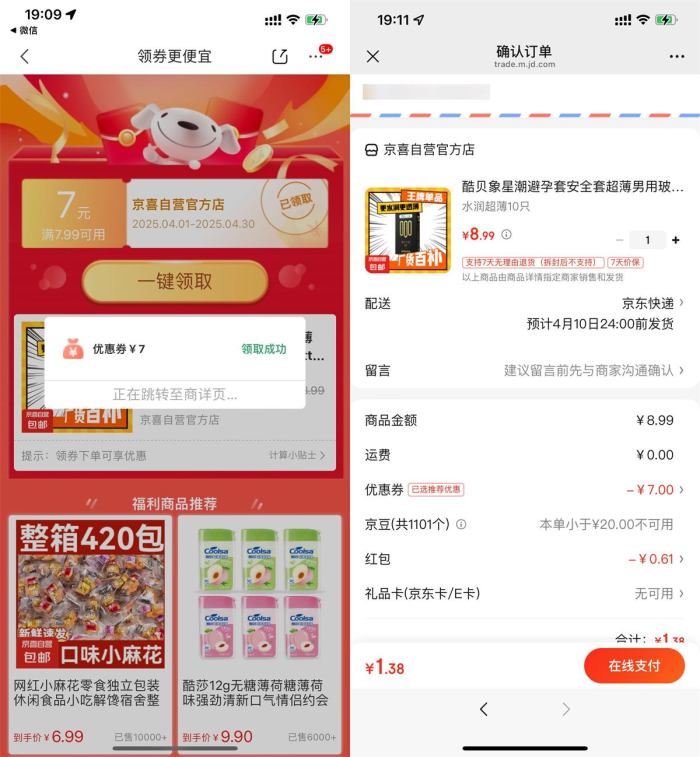Viewport: 700px width, 757px height.
Task: Go back from the coupon page
Action: [25, 57]
